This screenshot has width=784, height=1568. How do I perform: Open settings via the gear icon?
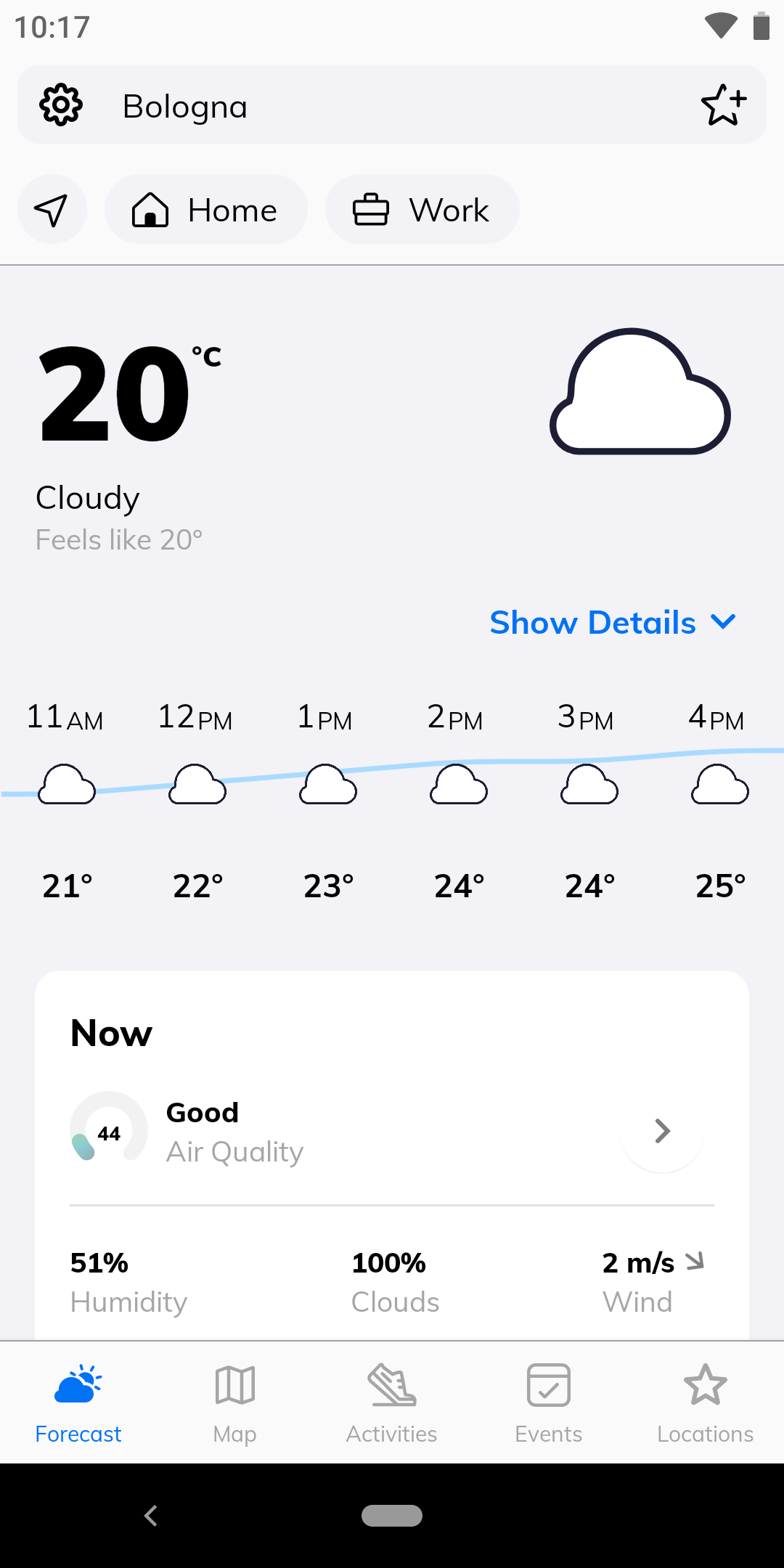click(x=61, y=105)
